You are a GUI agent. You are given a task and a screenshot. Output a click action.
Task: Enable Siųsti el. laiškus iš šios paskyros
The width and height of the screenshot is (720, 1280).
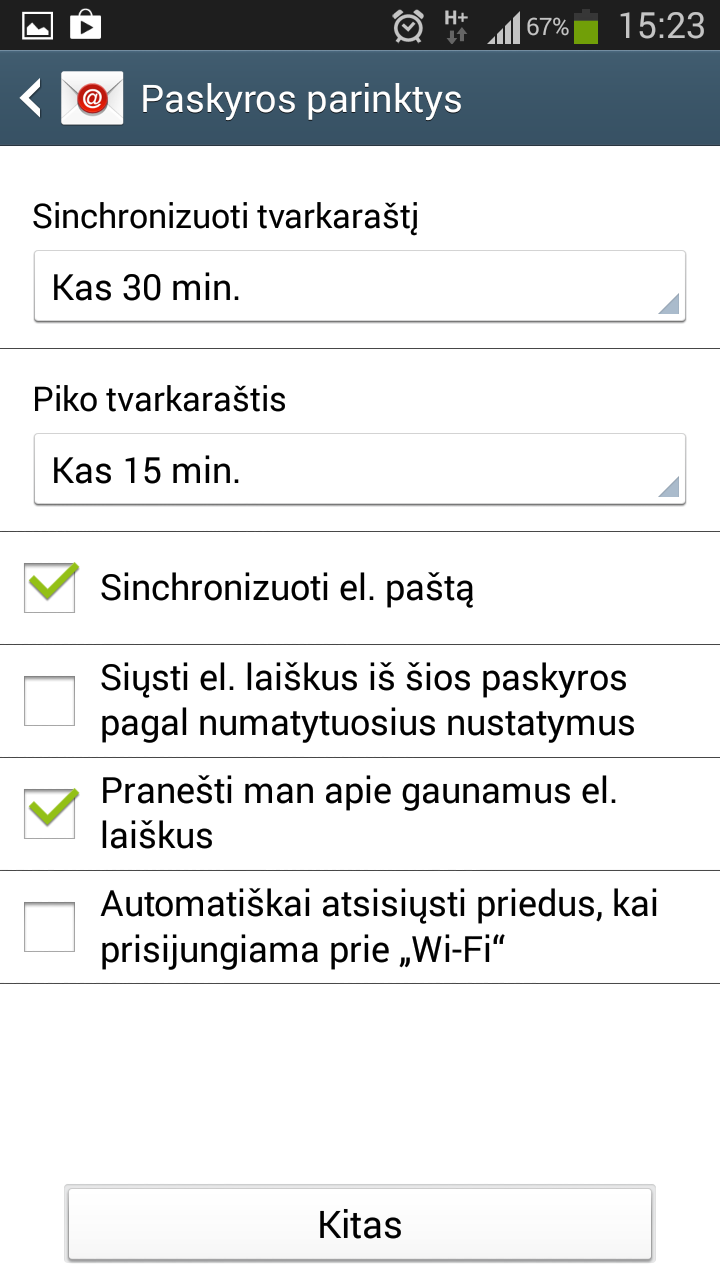click(50, 700)
